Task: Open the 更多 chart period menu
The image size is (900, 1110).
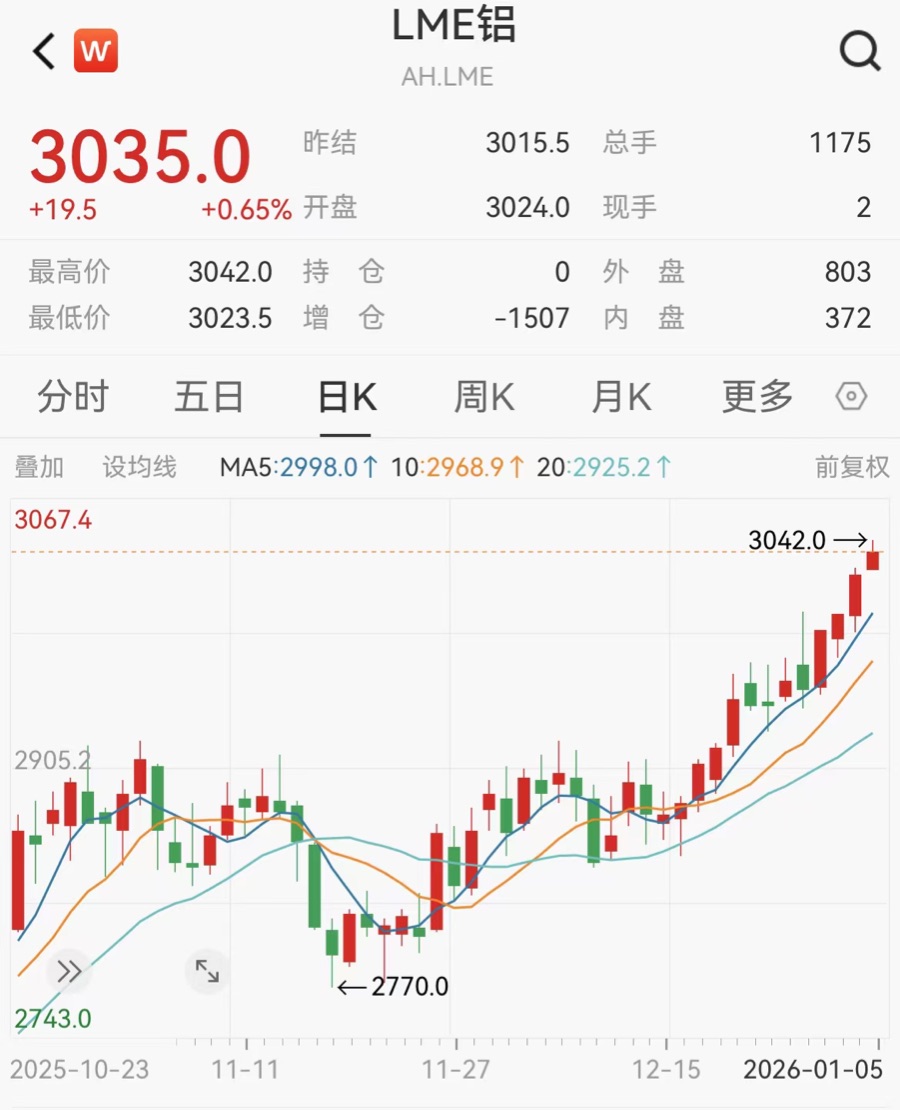Action: click(x=756, y=396)
